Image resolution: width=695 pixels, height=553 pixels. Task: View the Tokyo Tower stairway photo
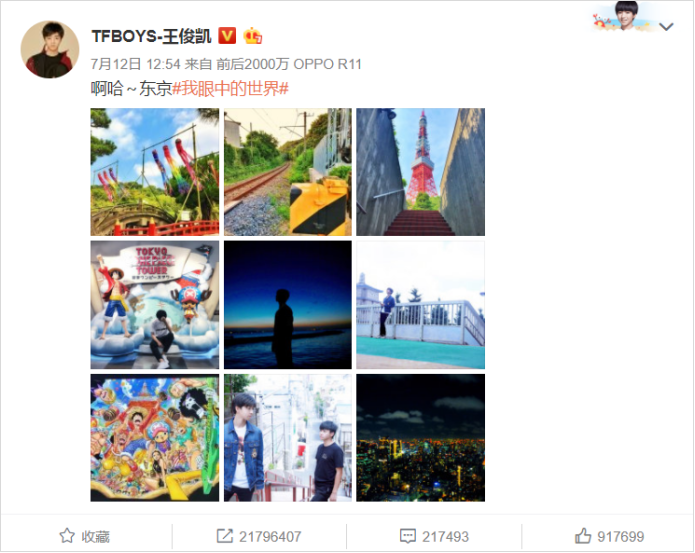420,172
